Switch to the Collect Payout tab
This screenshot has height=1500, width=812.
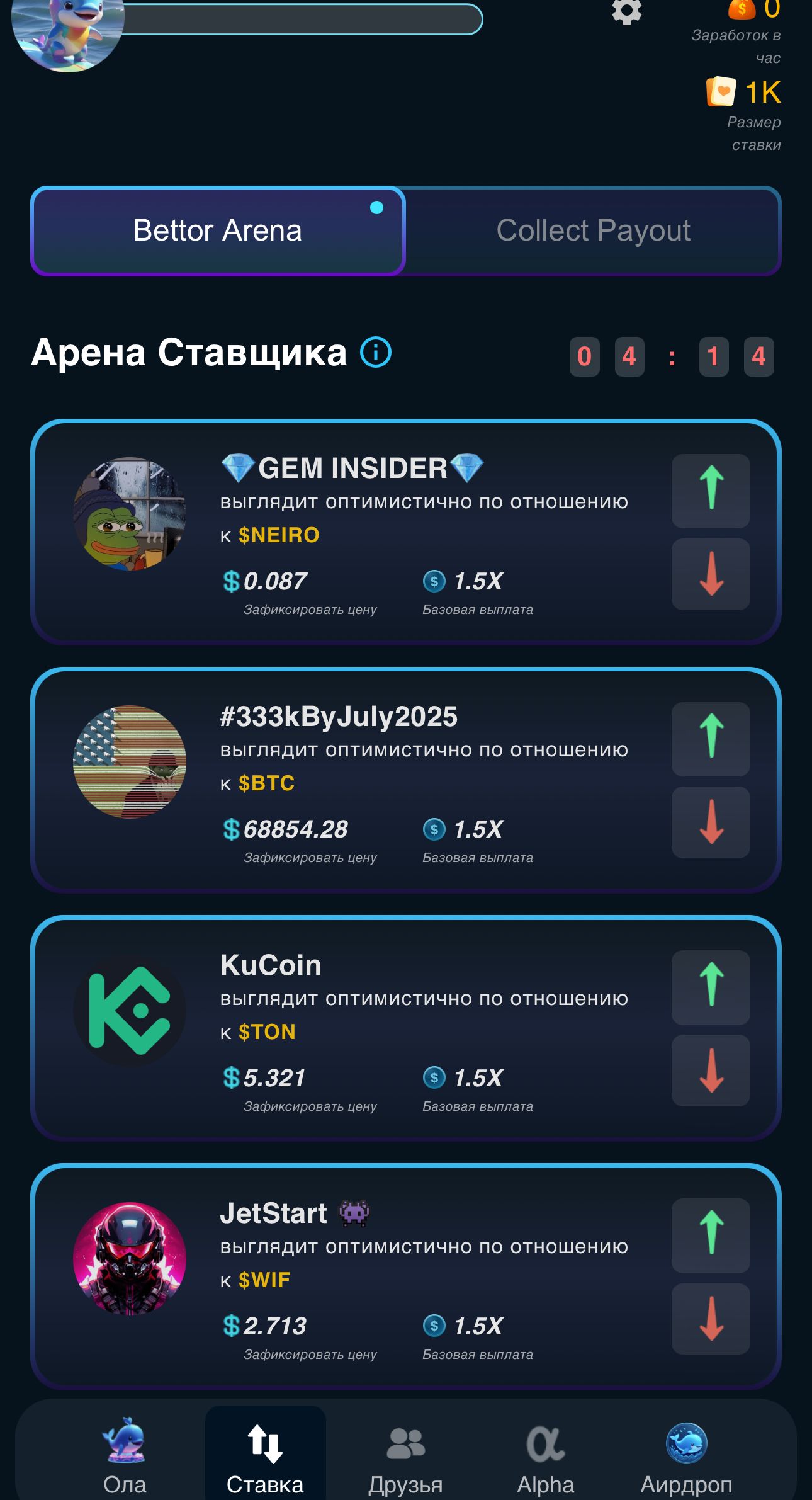click(x=592, y=230)
